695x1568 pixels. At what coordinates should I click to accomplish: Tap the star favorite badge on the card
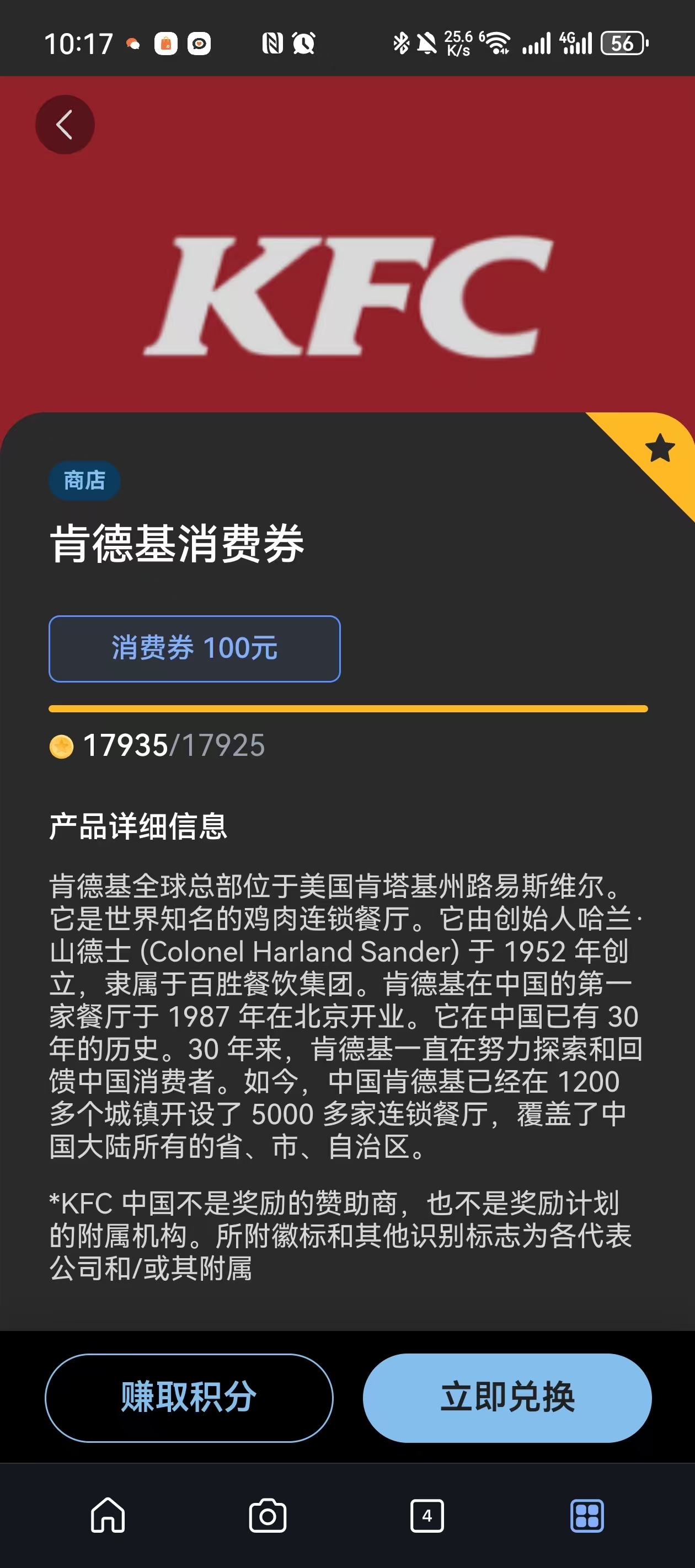pyautogui.click(x=660, y=449)
